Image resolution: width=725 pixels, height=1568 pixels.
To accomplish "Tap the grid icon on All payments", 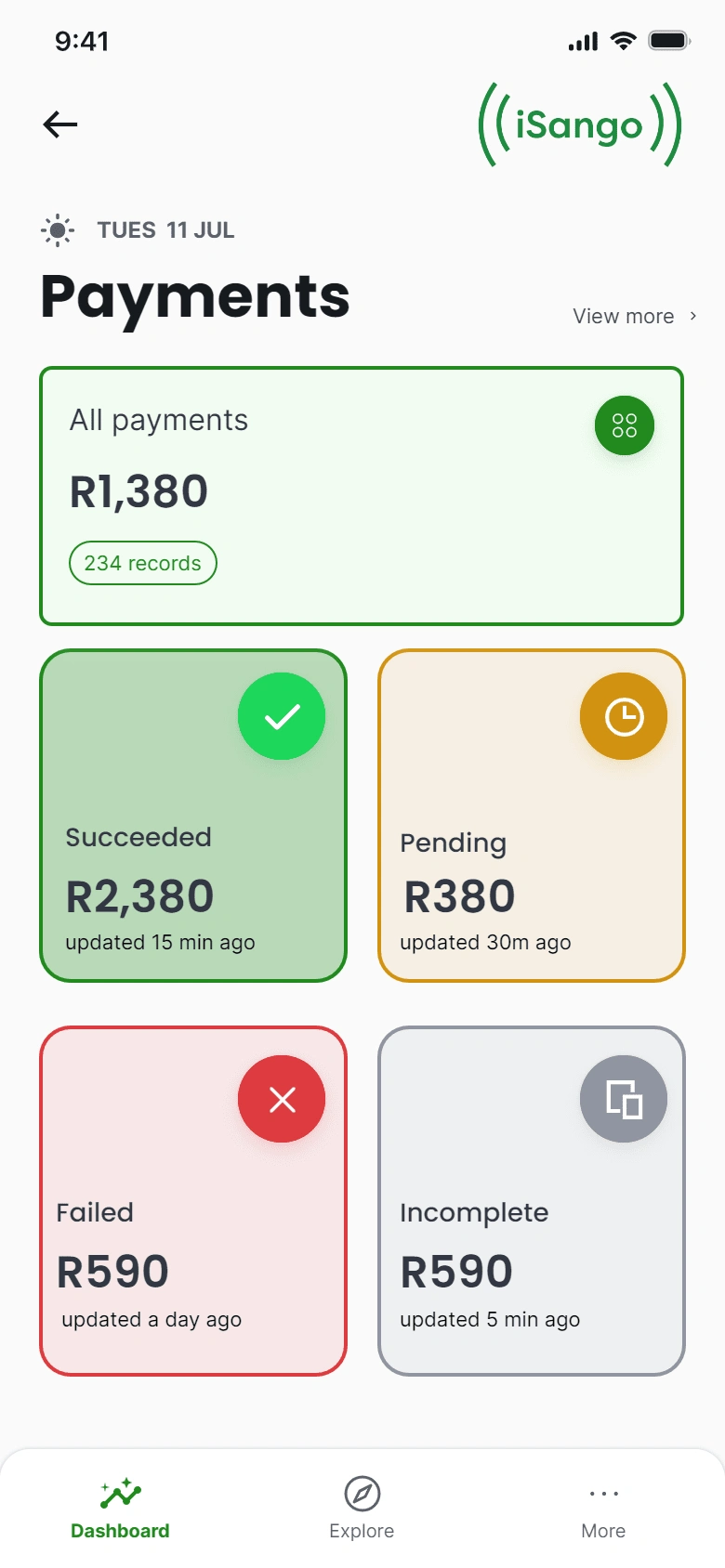I will click(x=625, y=425).
